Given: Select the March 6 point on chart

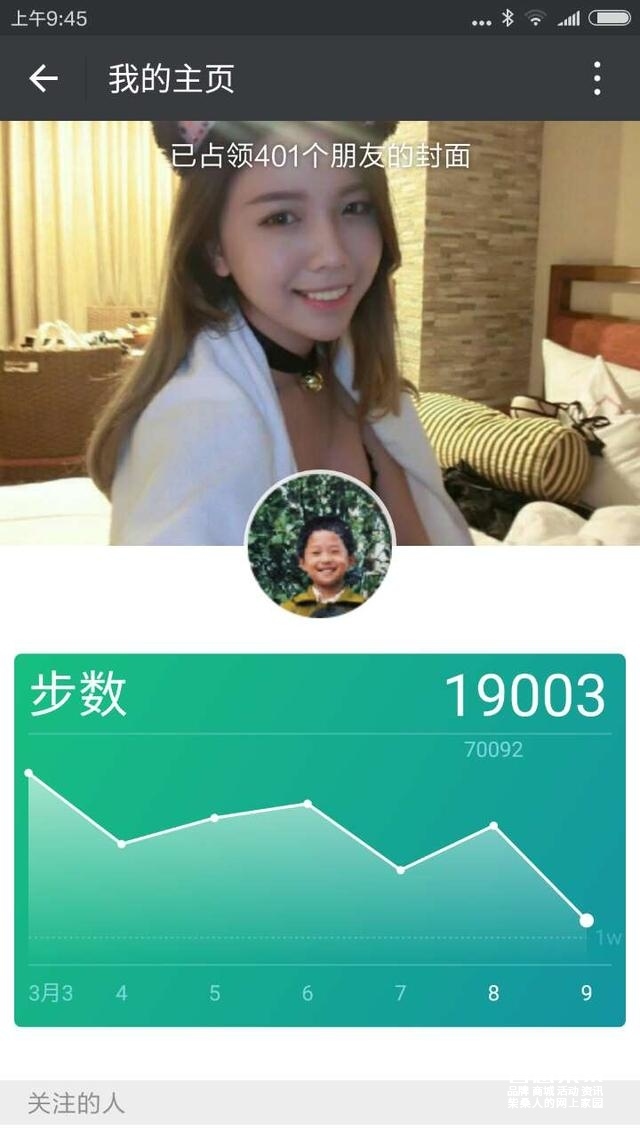Looking at the screenshot, I should [307, 803].
